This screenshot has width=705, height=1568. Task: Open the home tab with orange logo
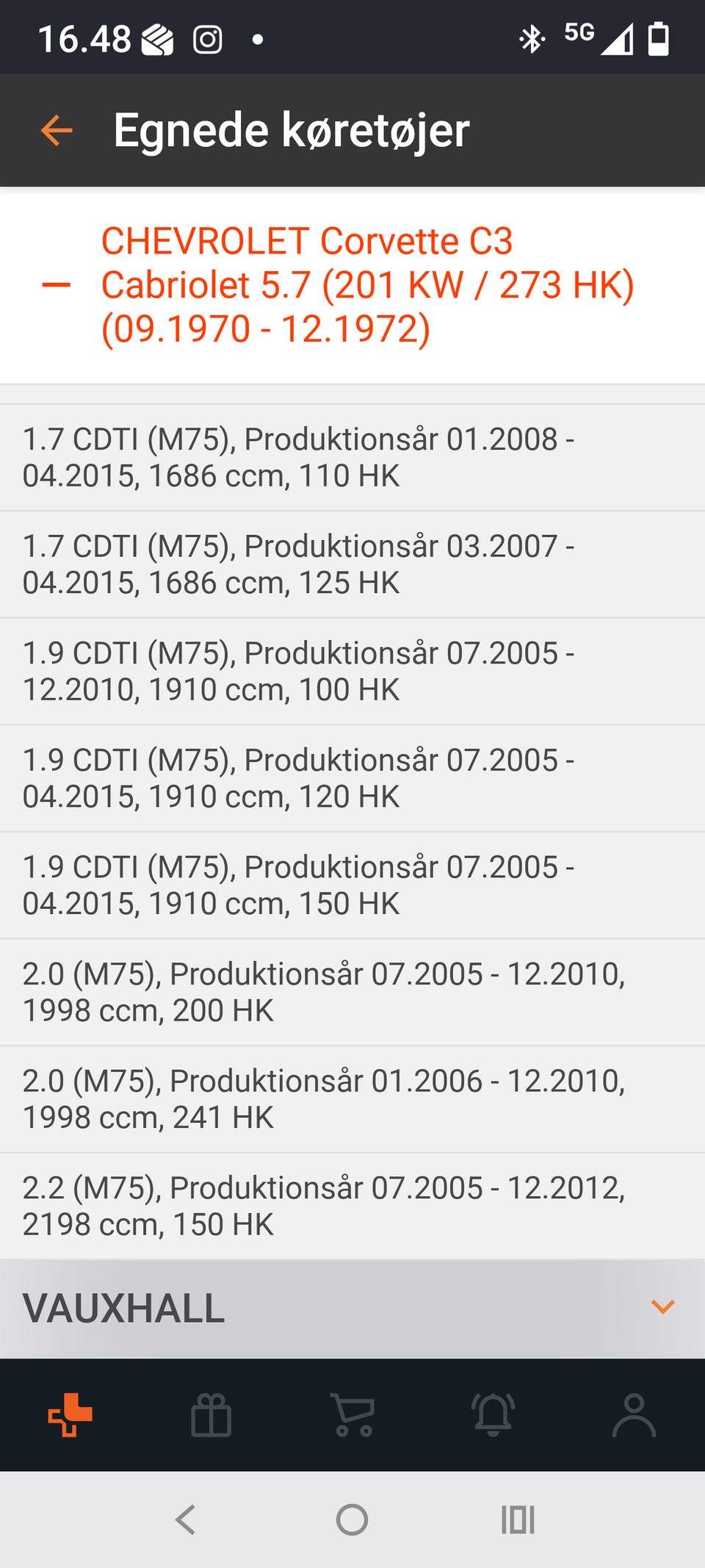pos(70,1414)
